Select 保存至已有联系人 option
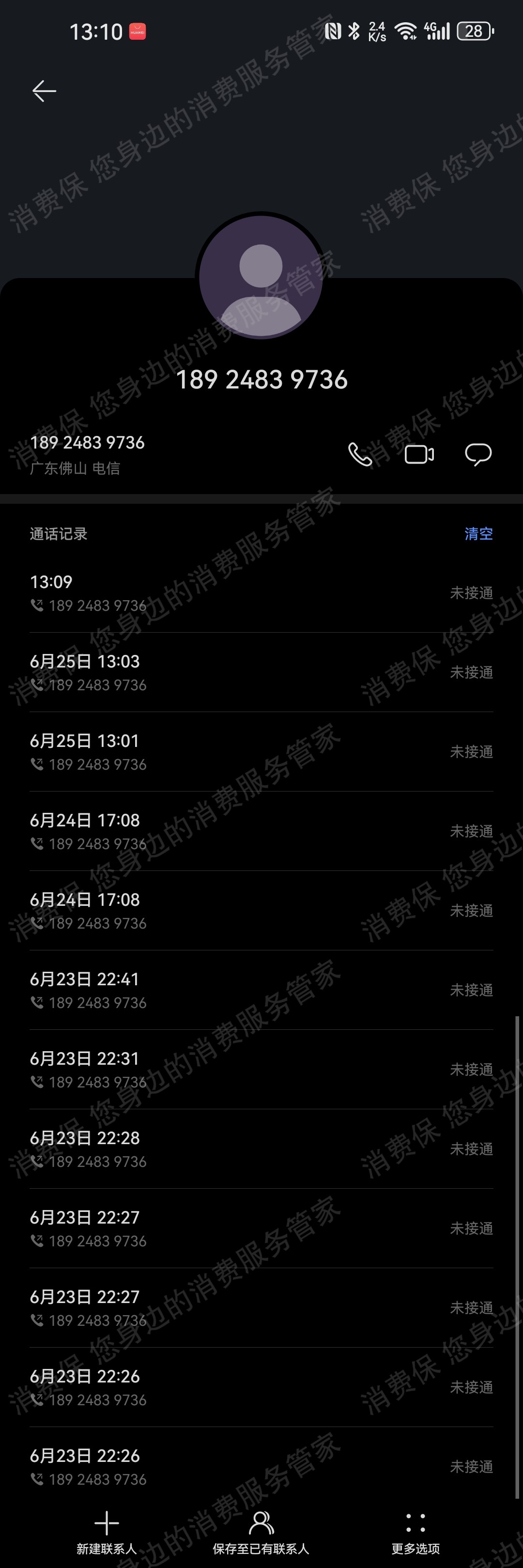 (x=261, y=1532)
